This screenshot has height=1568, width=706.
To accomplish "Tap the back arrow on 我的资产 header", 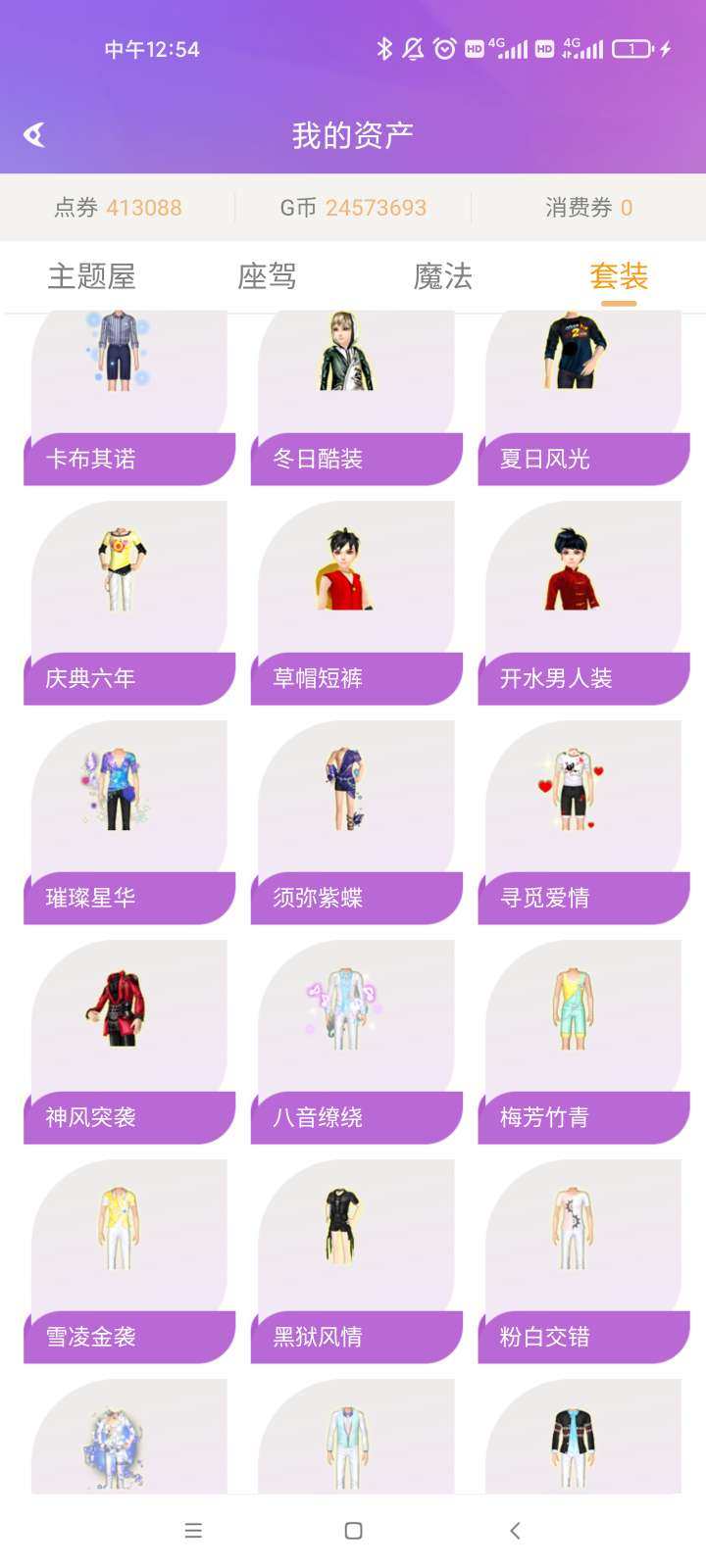I will (35, 131).
